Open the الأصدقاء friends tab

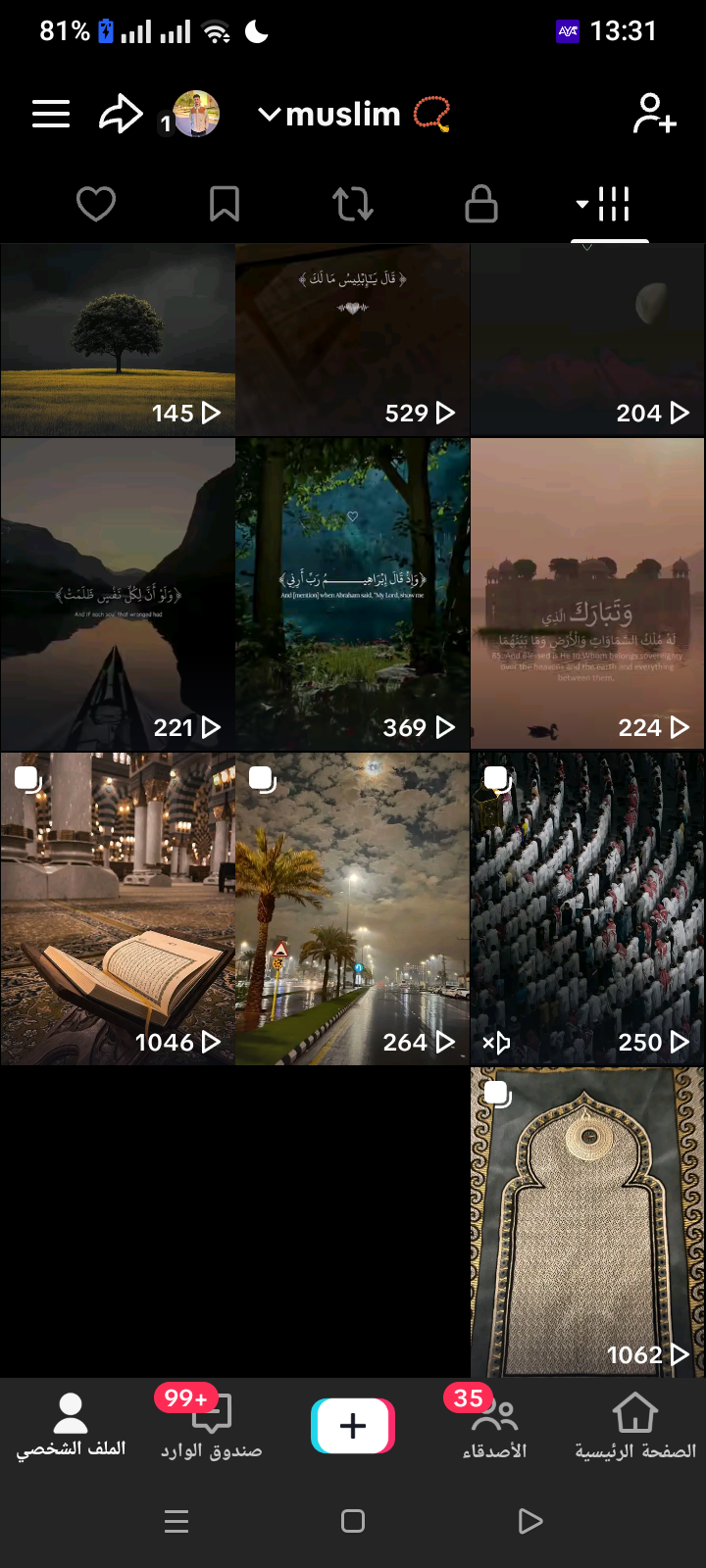click(x=494, y=1426)
